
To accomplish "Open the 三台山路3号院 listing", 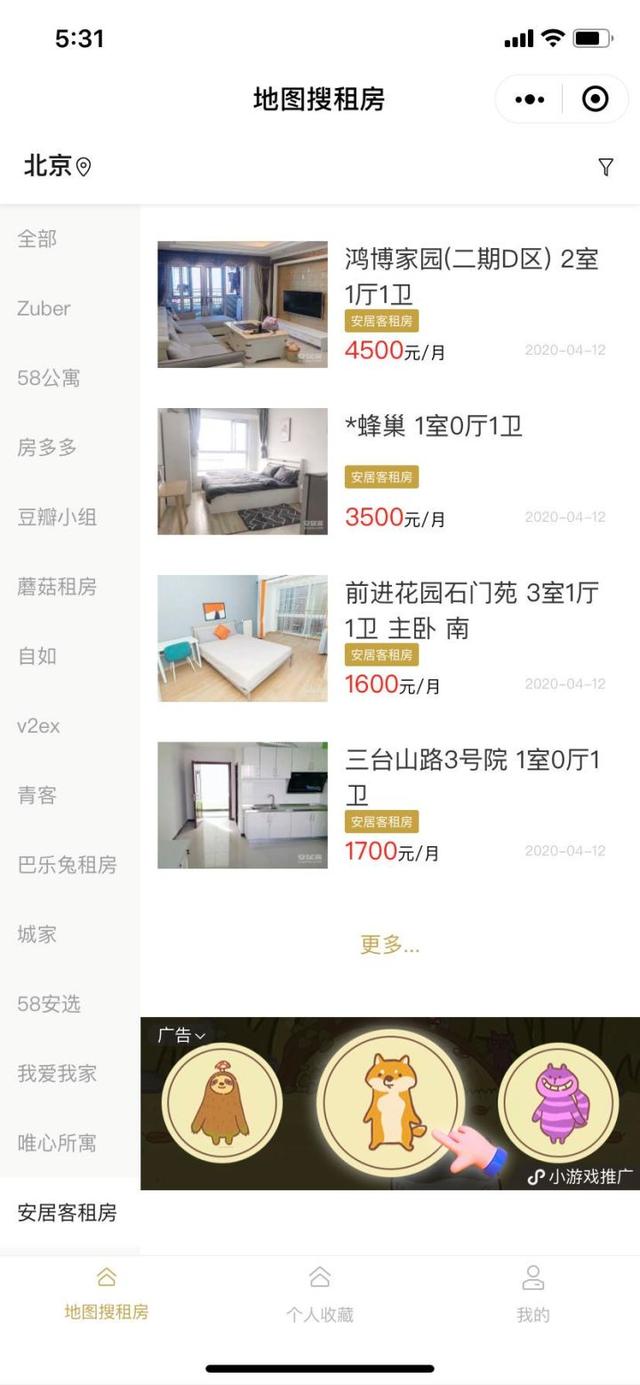I will point(471,777).
